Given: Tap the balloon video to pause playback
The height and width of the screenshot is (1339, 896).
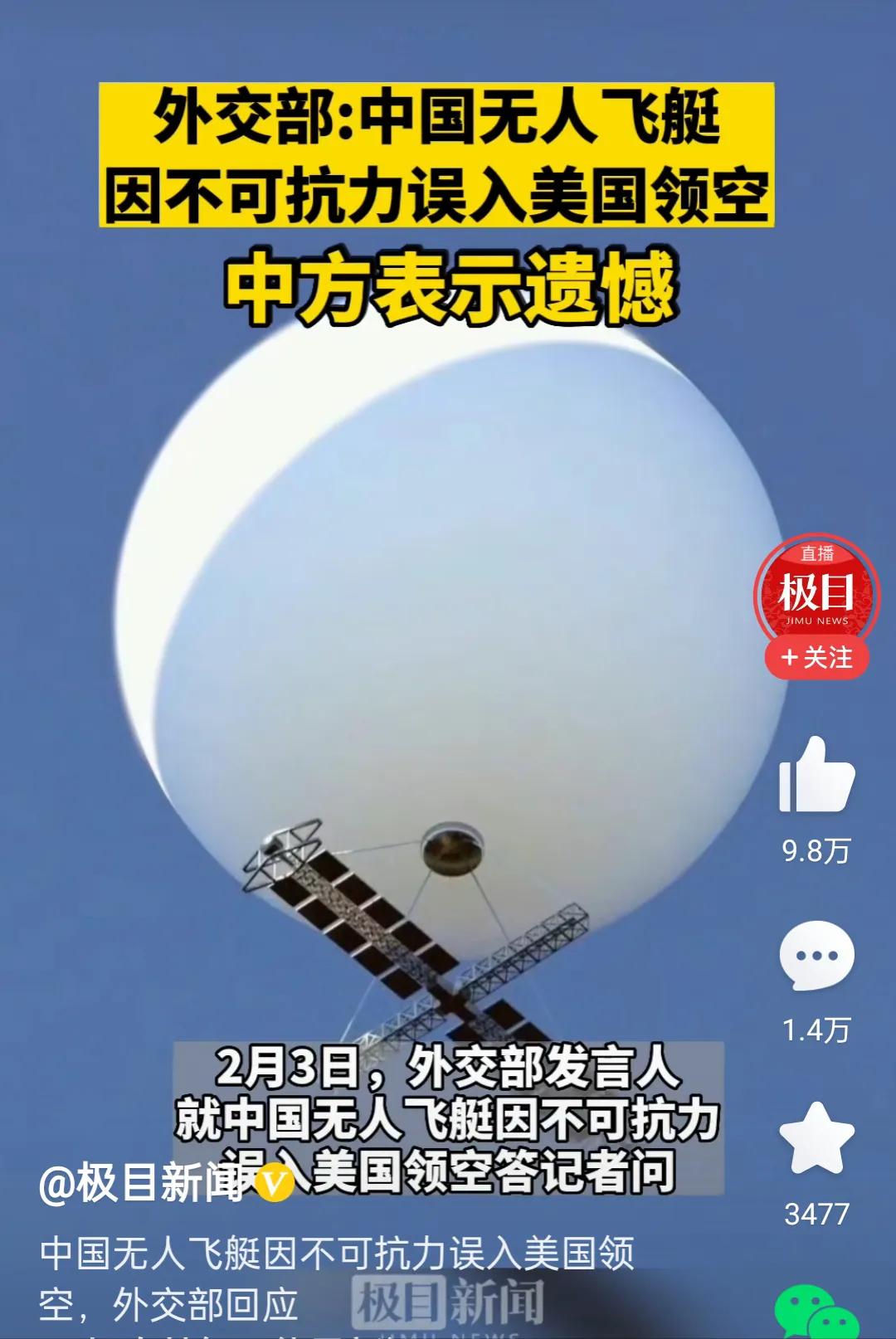Looking at the screenshot, I should point(415,622).
